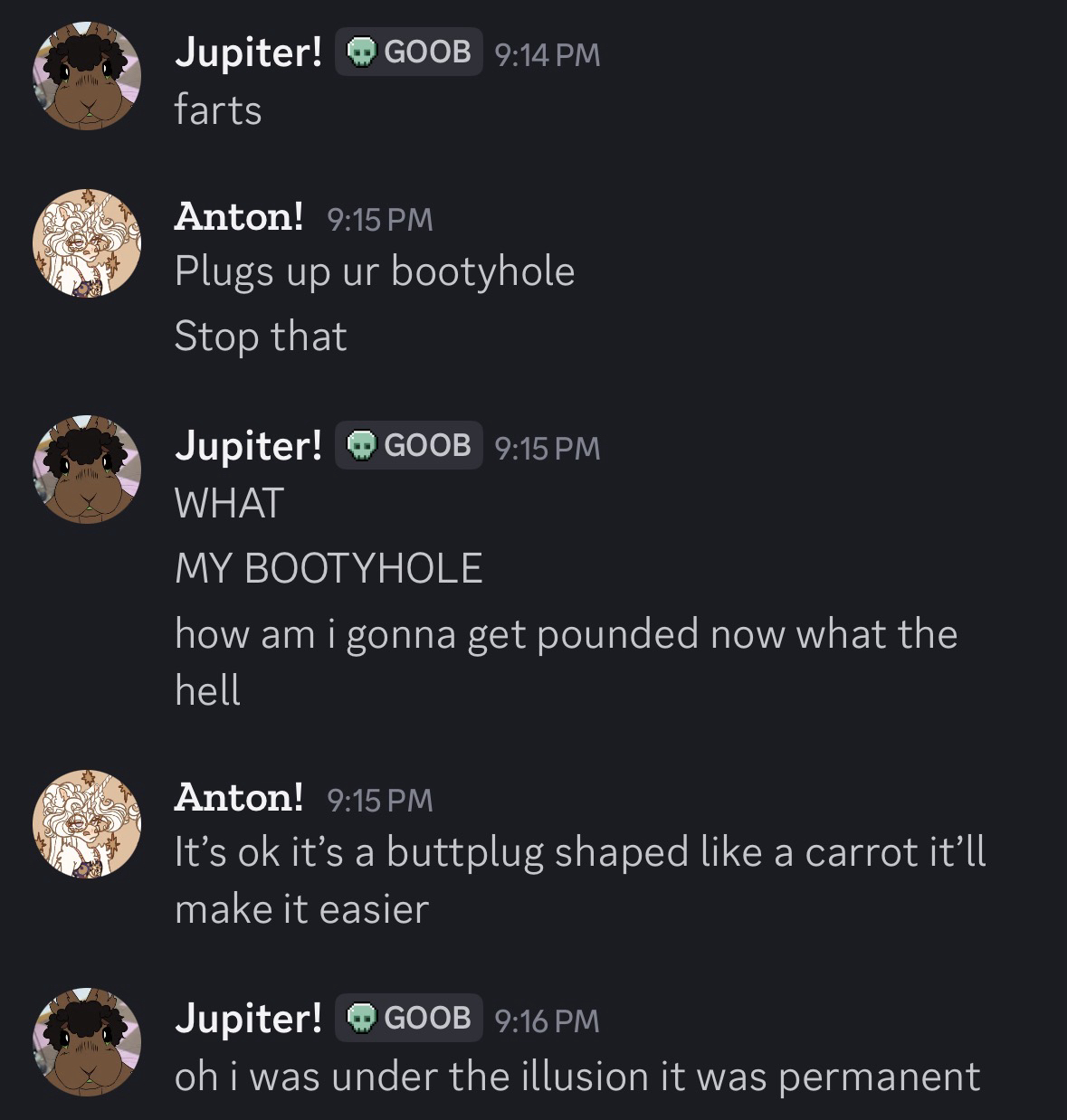Viewport: 1067px width, 1120px height.
Task: Open Anton's username above the carrot message
Action: coord(239,798)
